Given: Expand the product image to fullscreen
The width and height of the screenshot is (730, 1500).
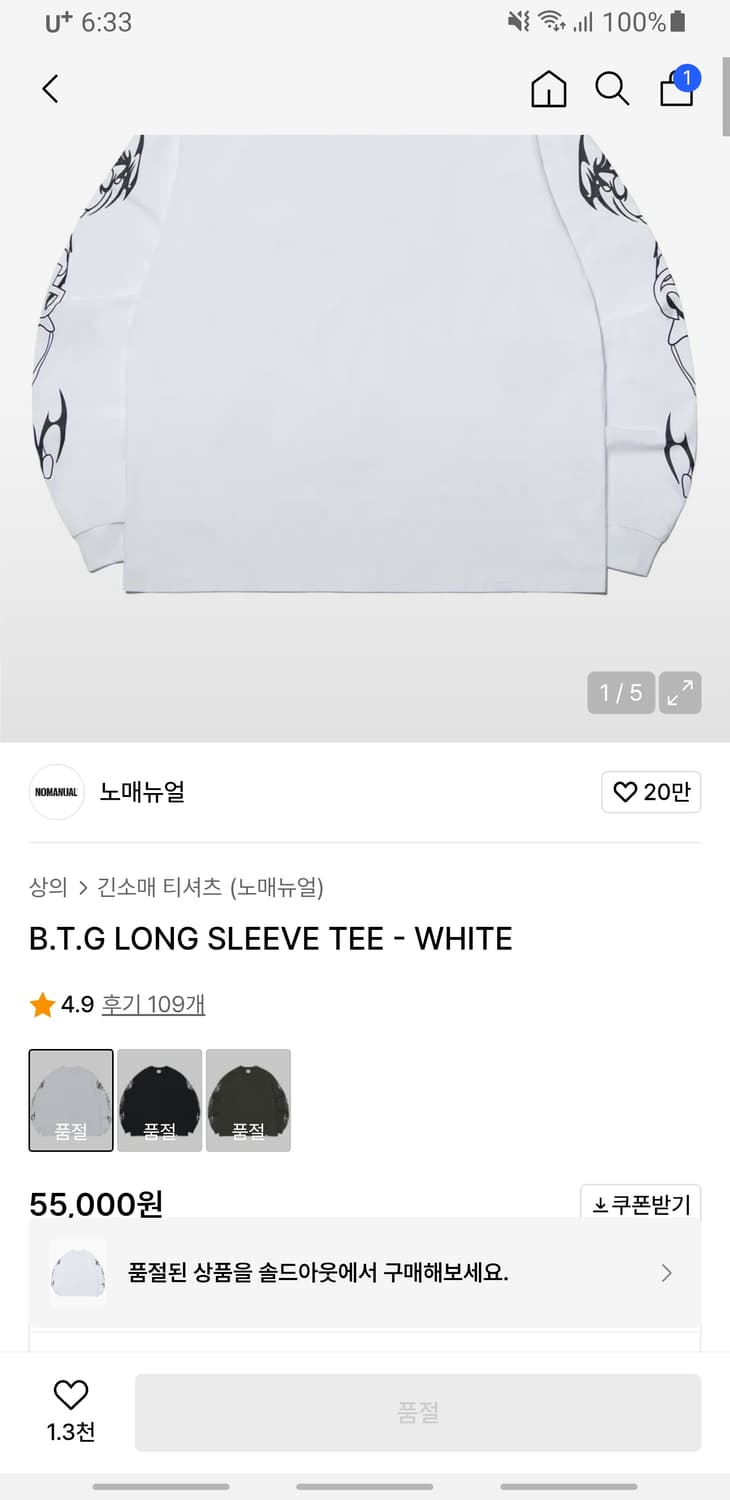Looking at the screenshot, I should (680, 692).
